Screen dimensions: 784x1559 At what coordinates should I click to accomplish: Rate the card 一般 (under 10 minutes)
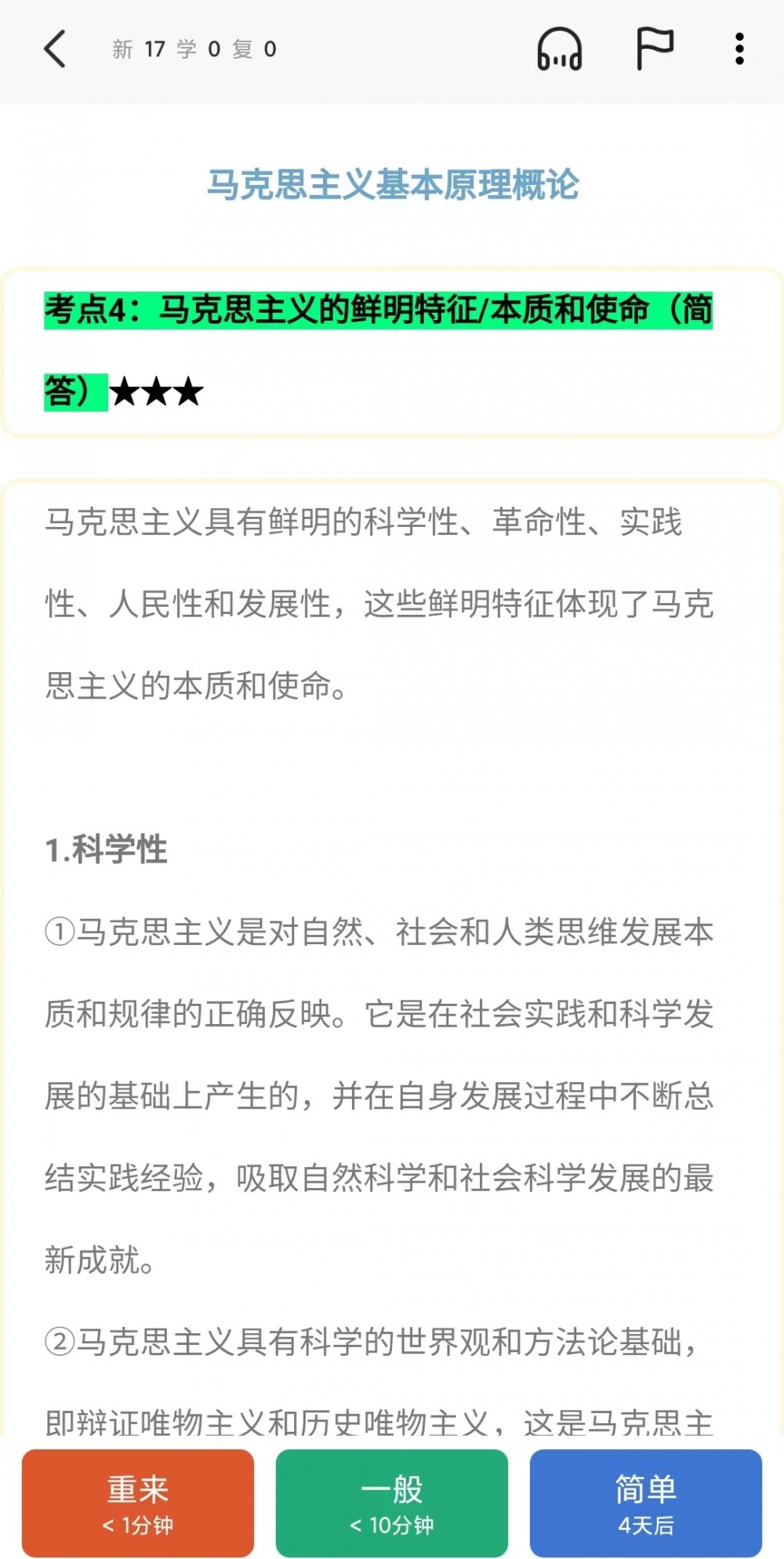point(392,1503)
